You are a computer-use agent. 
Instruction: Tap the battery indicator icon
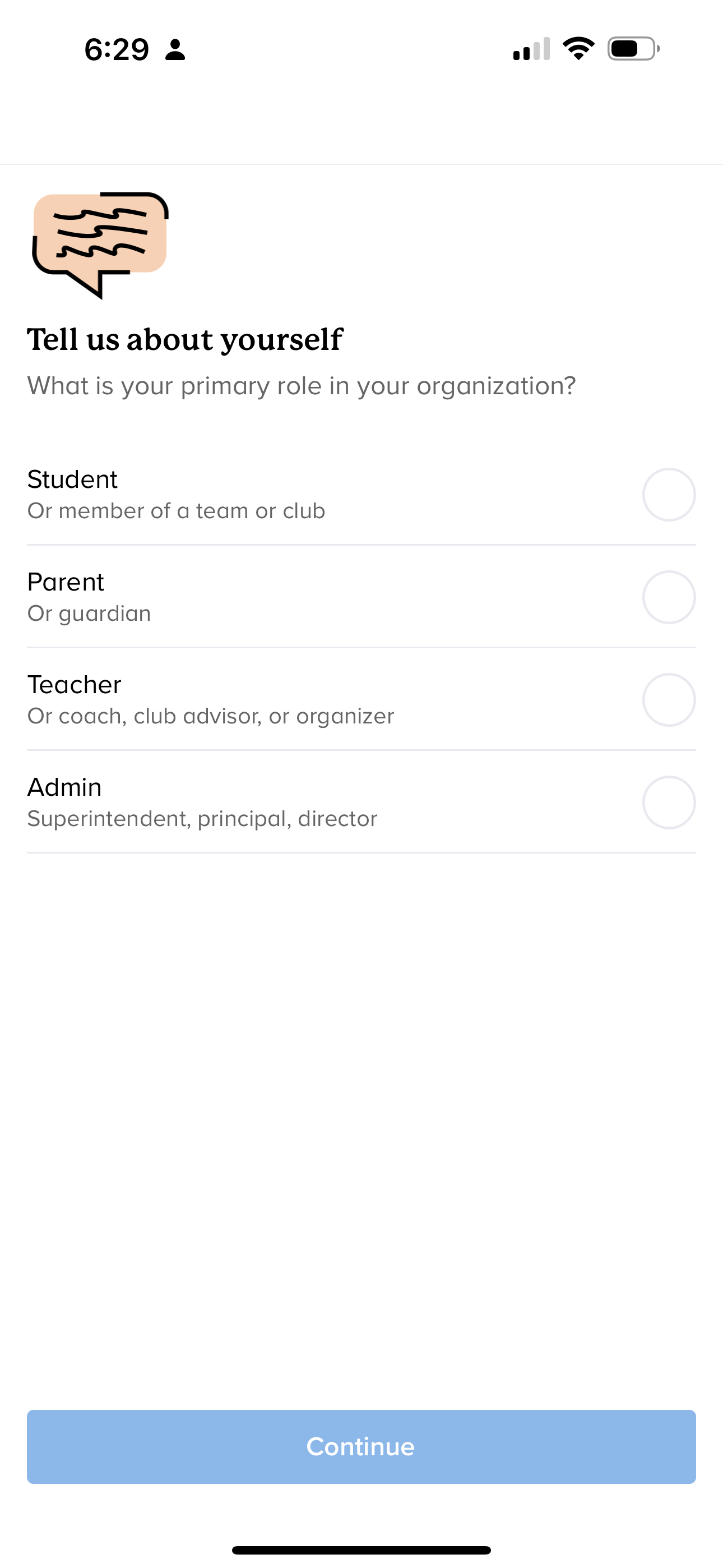coord(633,50)
